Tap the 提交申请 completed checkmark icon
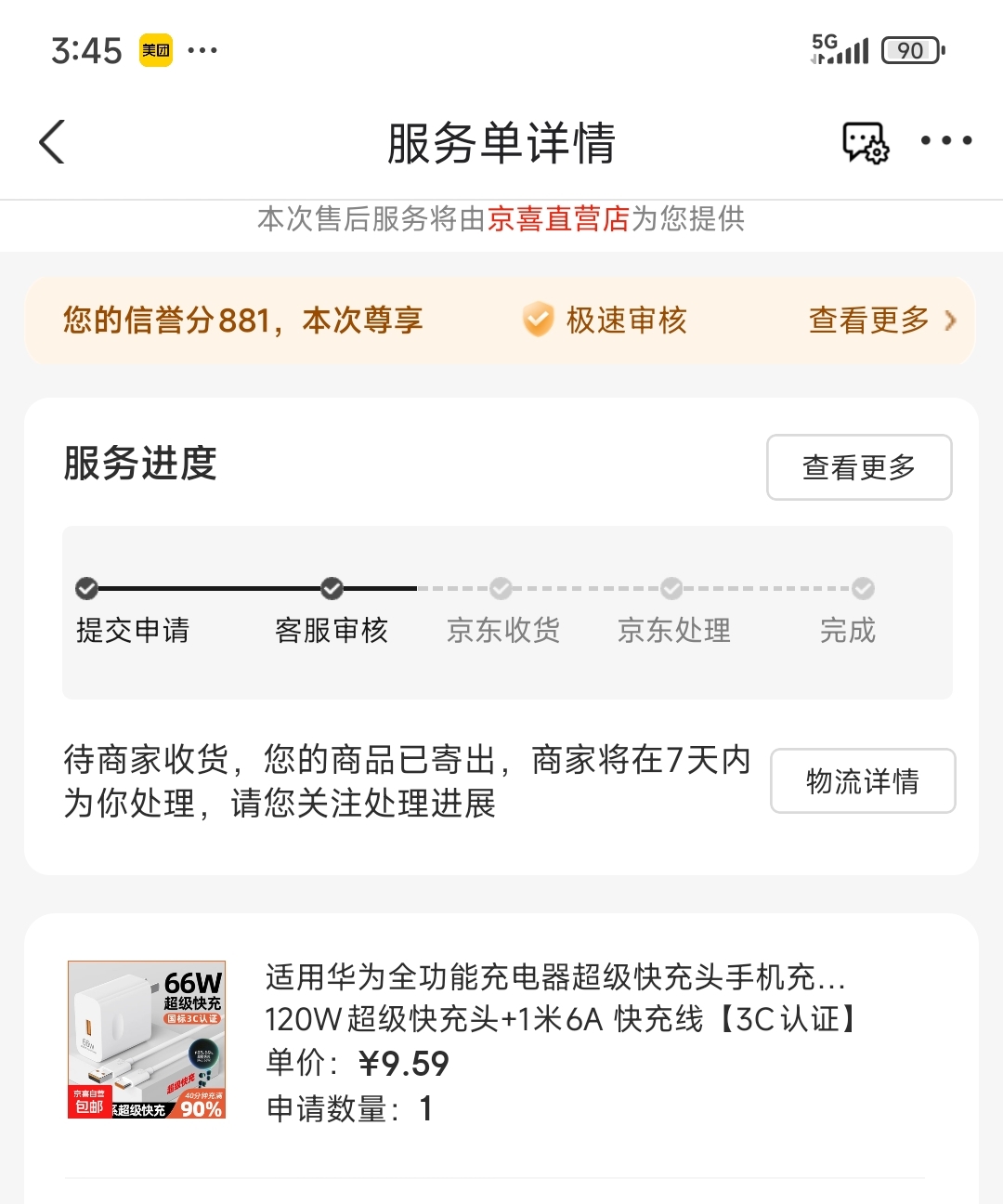 click(x=85, y=588)
